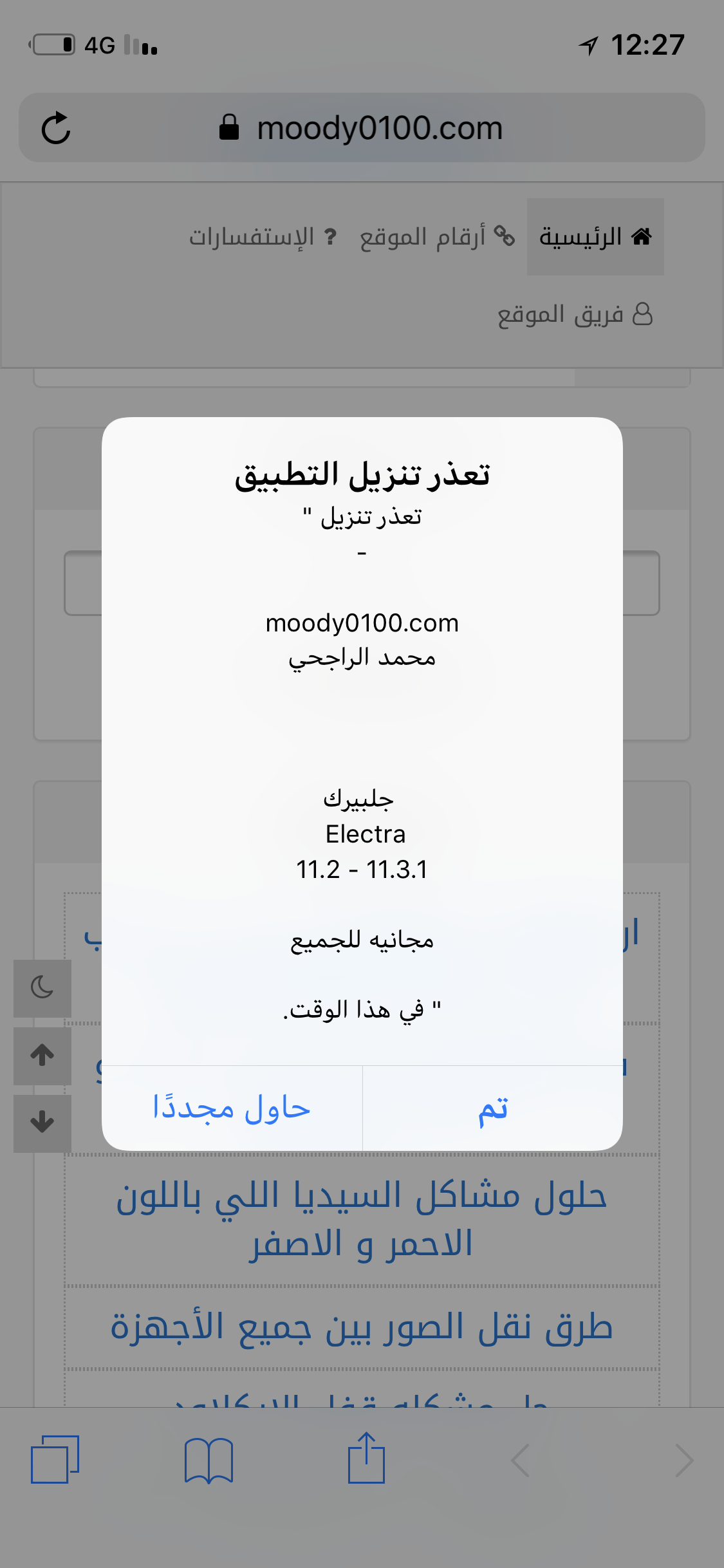The height and width of the screenshot is (1568, 724).
Task: Open the الرئيسية home tab
Action: click(x=595, y=237)
